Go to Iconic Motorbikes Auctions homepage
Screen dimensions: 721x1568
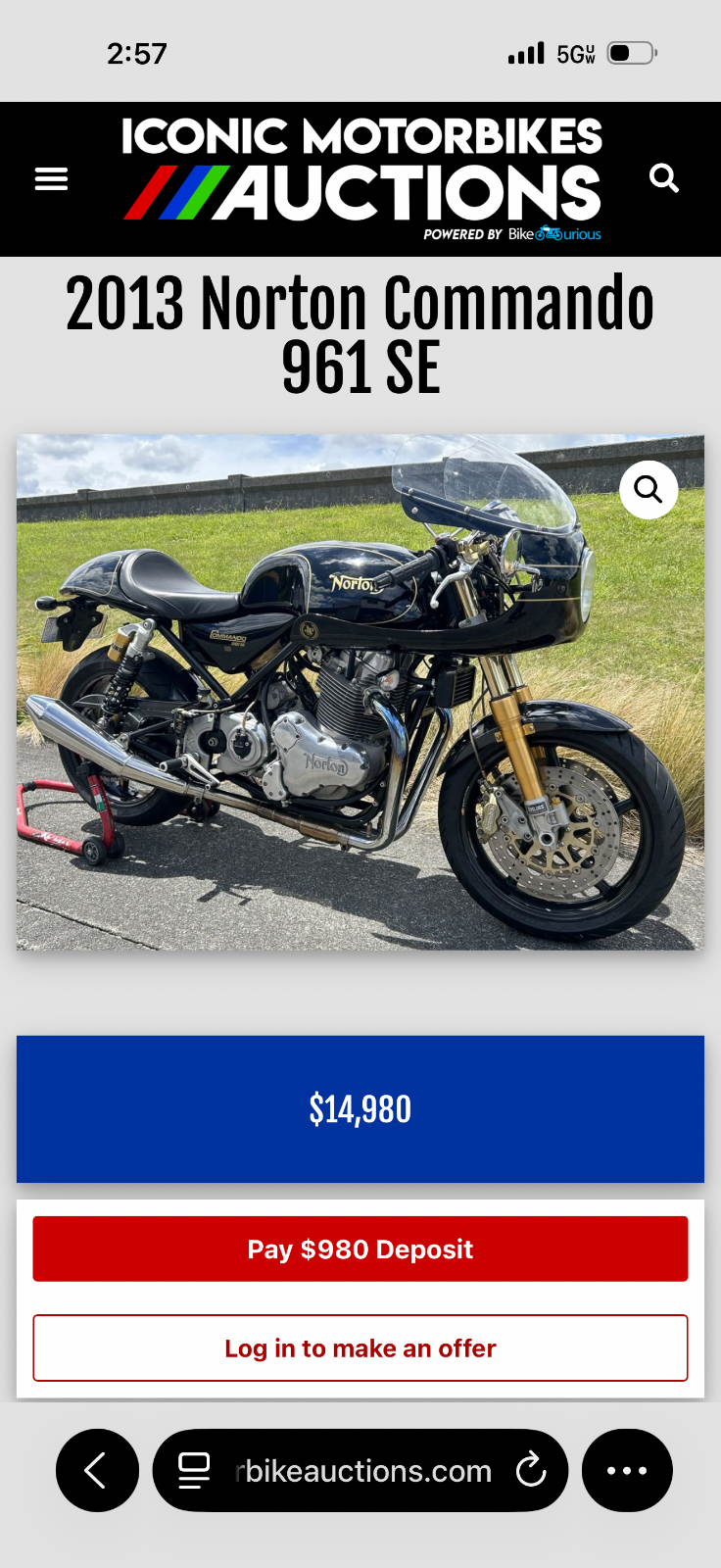[x=362, y=176]
